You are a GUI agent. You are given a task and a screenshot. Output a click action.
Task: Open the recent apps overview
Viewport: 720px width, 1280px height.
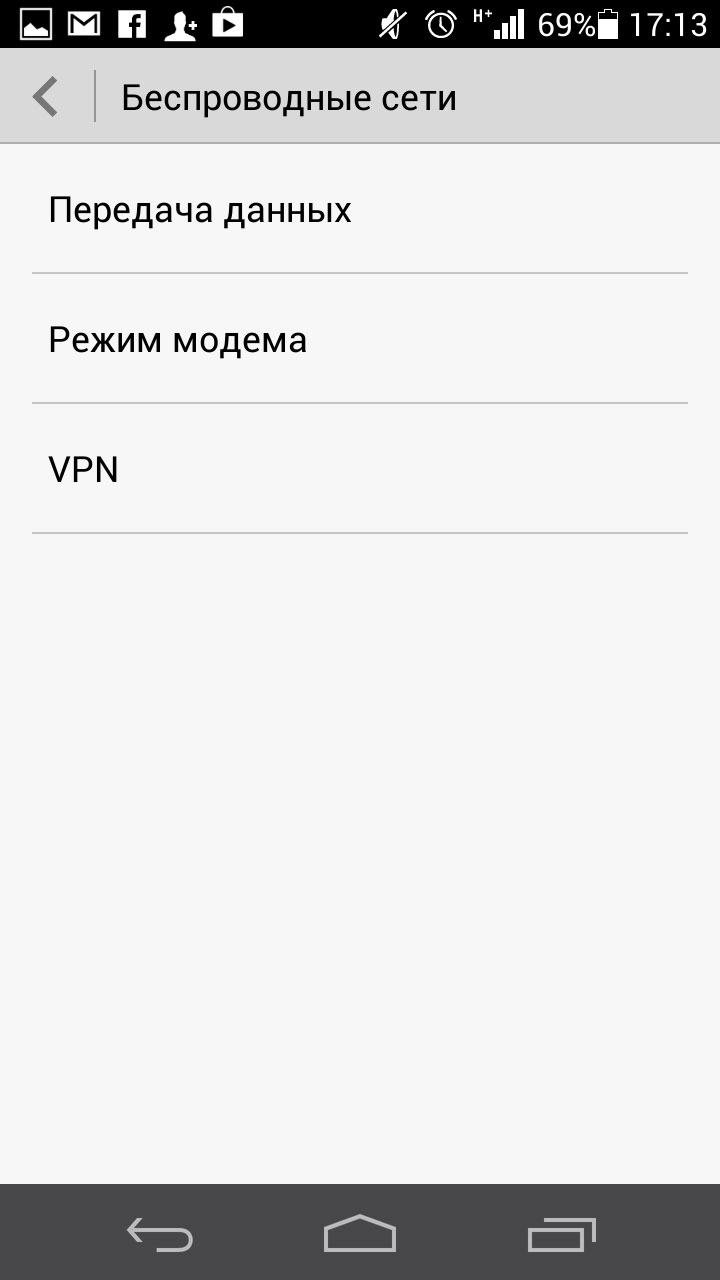coord(561,1234)
